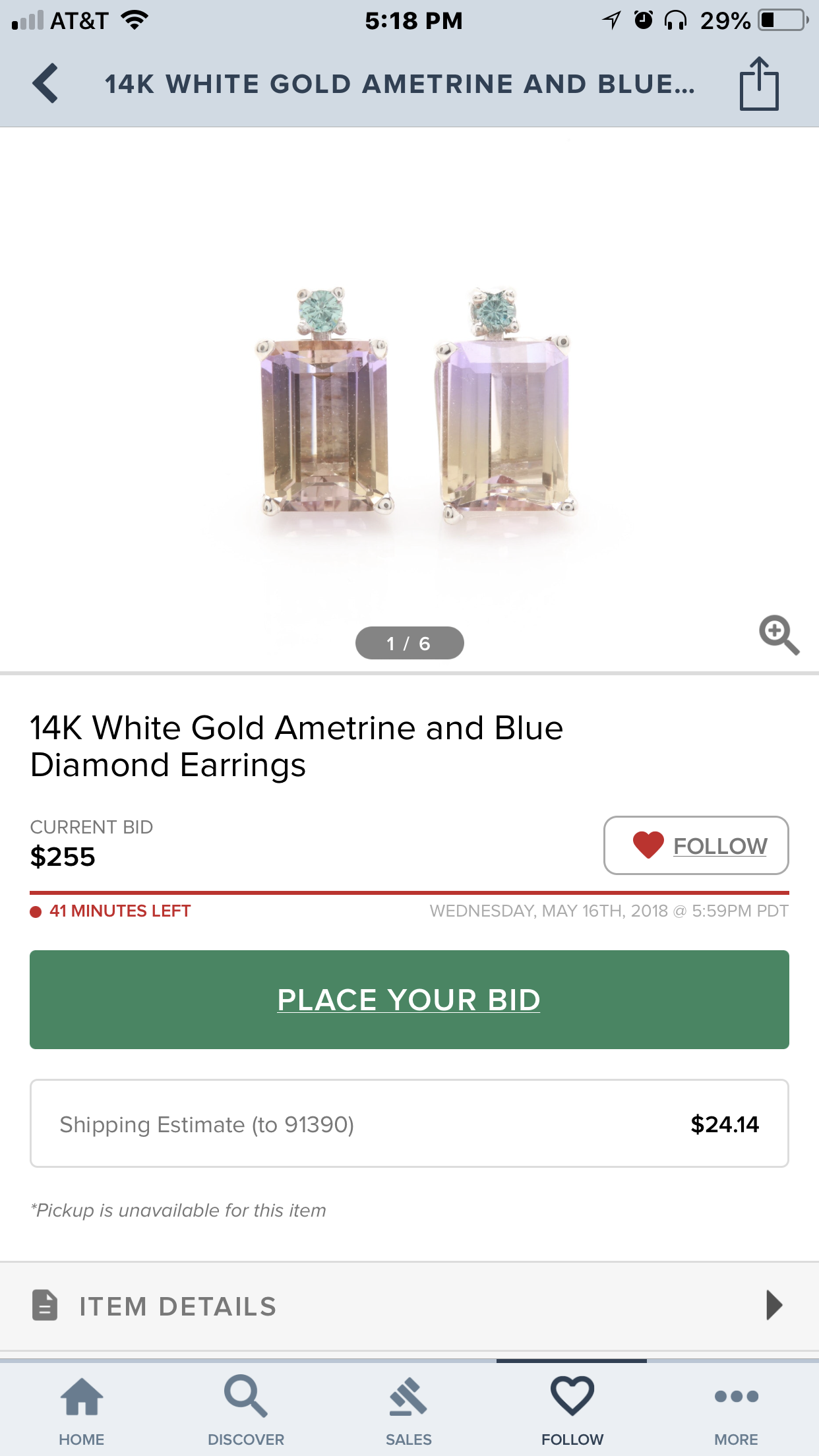The width and height of the screenshot is (819, 1456).
Task: View the 1 / 6 image counter pill
Action: 409,642
